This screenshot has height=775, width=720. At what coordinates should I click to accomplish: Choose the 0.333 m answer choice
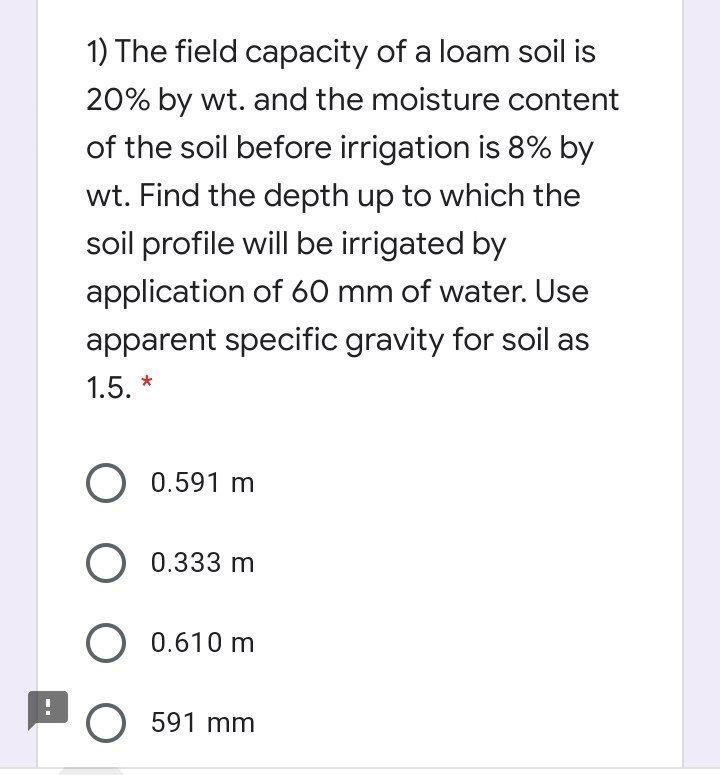click(x=107, y=563)
